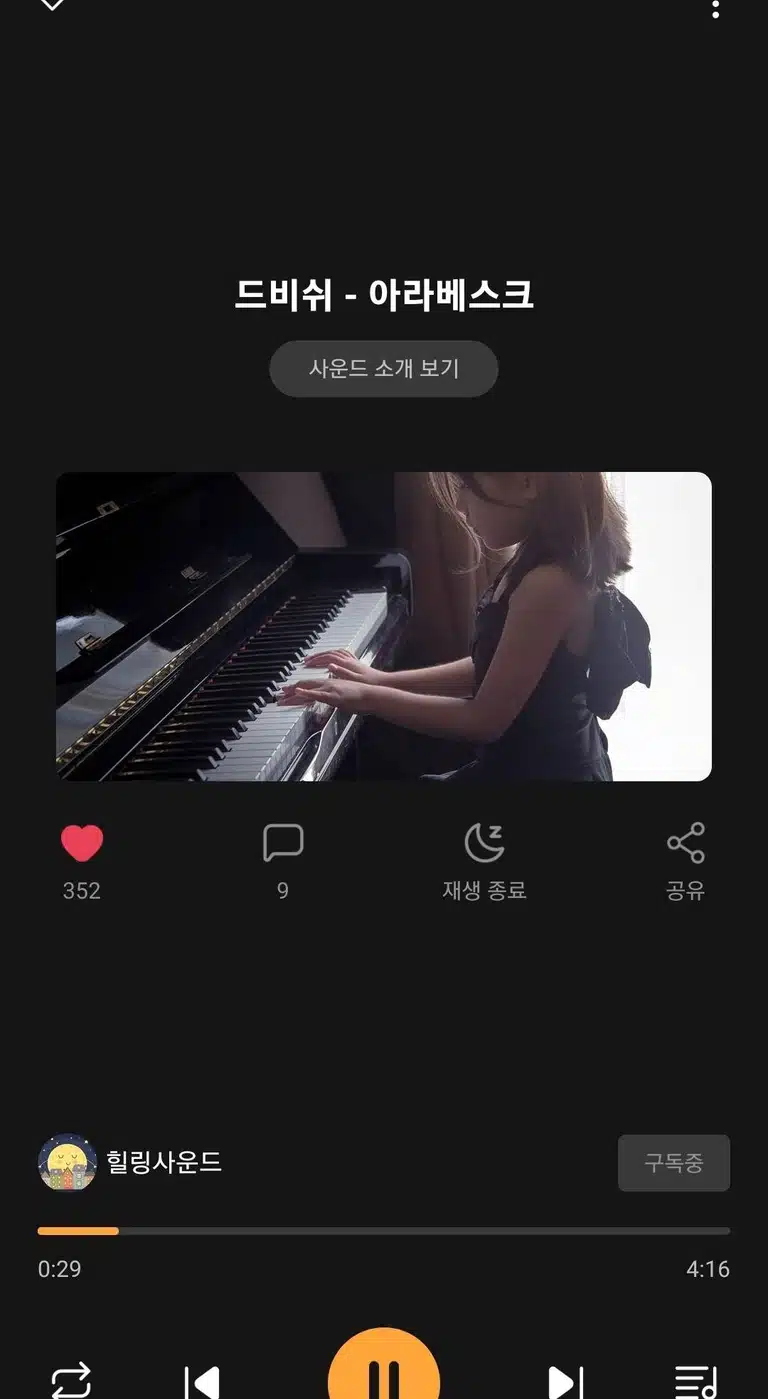The width and height of the screenshot is (768, 1399).
Task: Tap the 사운드 소개 보기 button
Action: pyautogui.click(x=384, y=368)
